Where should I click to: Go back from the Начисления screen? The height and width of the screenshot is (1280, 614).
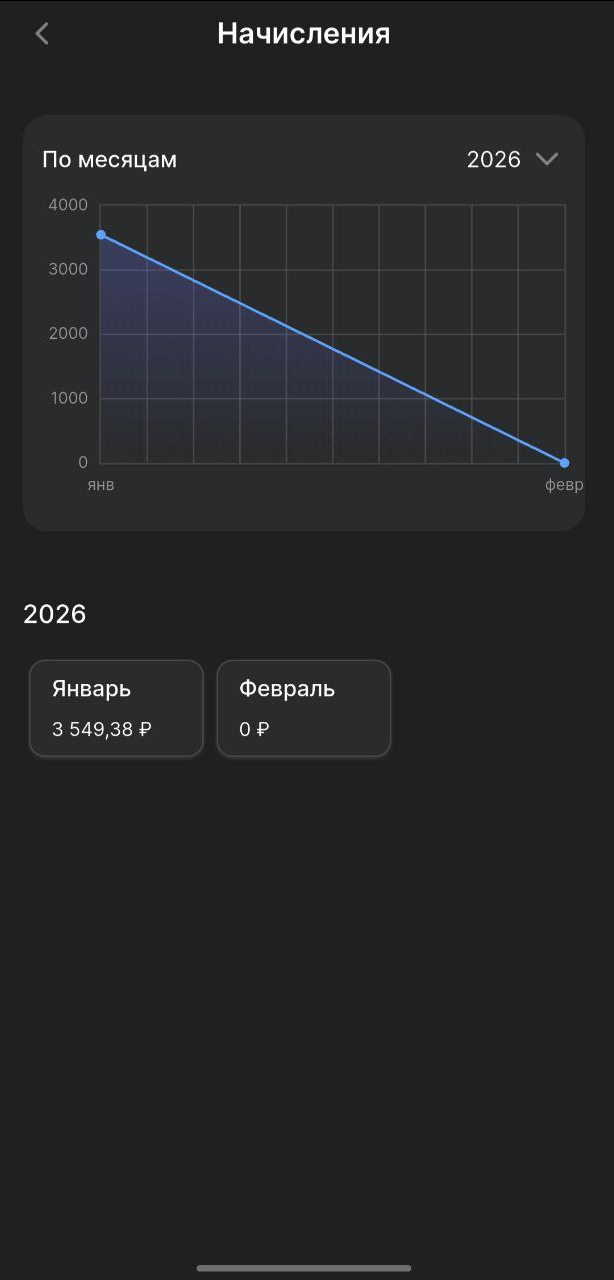click(x=42, y=34)
